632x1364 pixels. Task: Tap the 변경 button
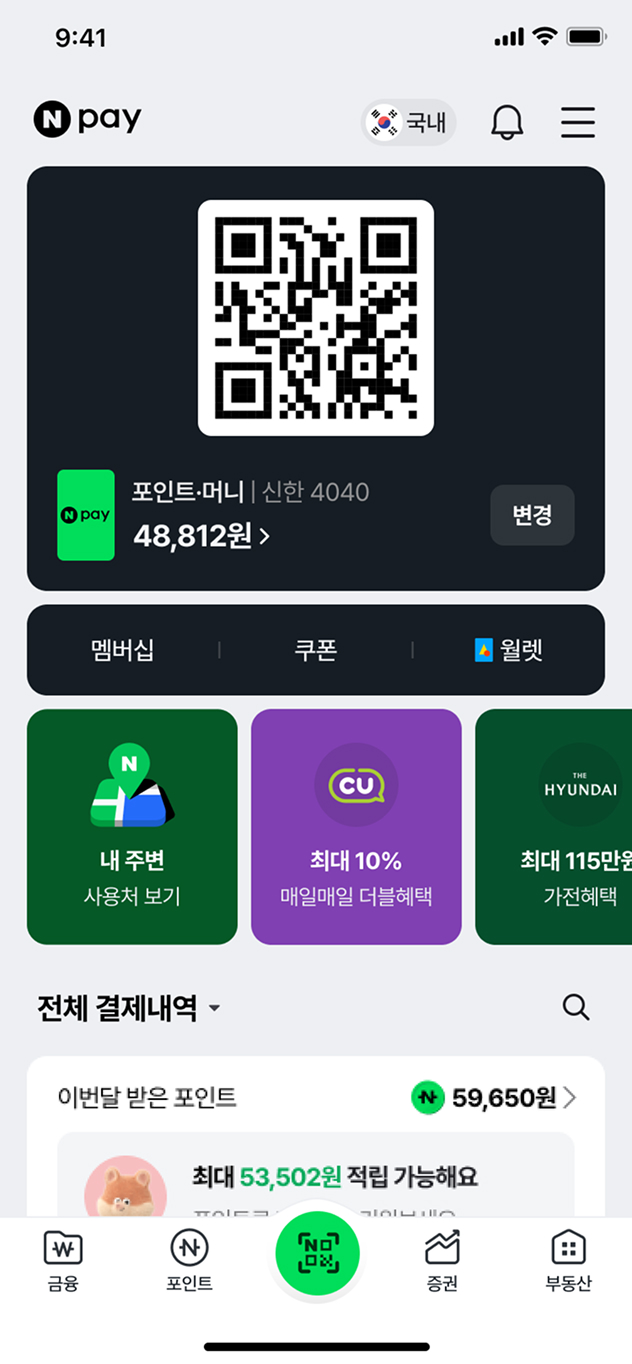coord(532,515)
